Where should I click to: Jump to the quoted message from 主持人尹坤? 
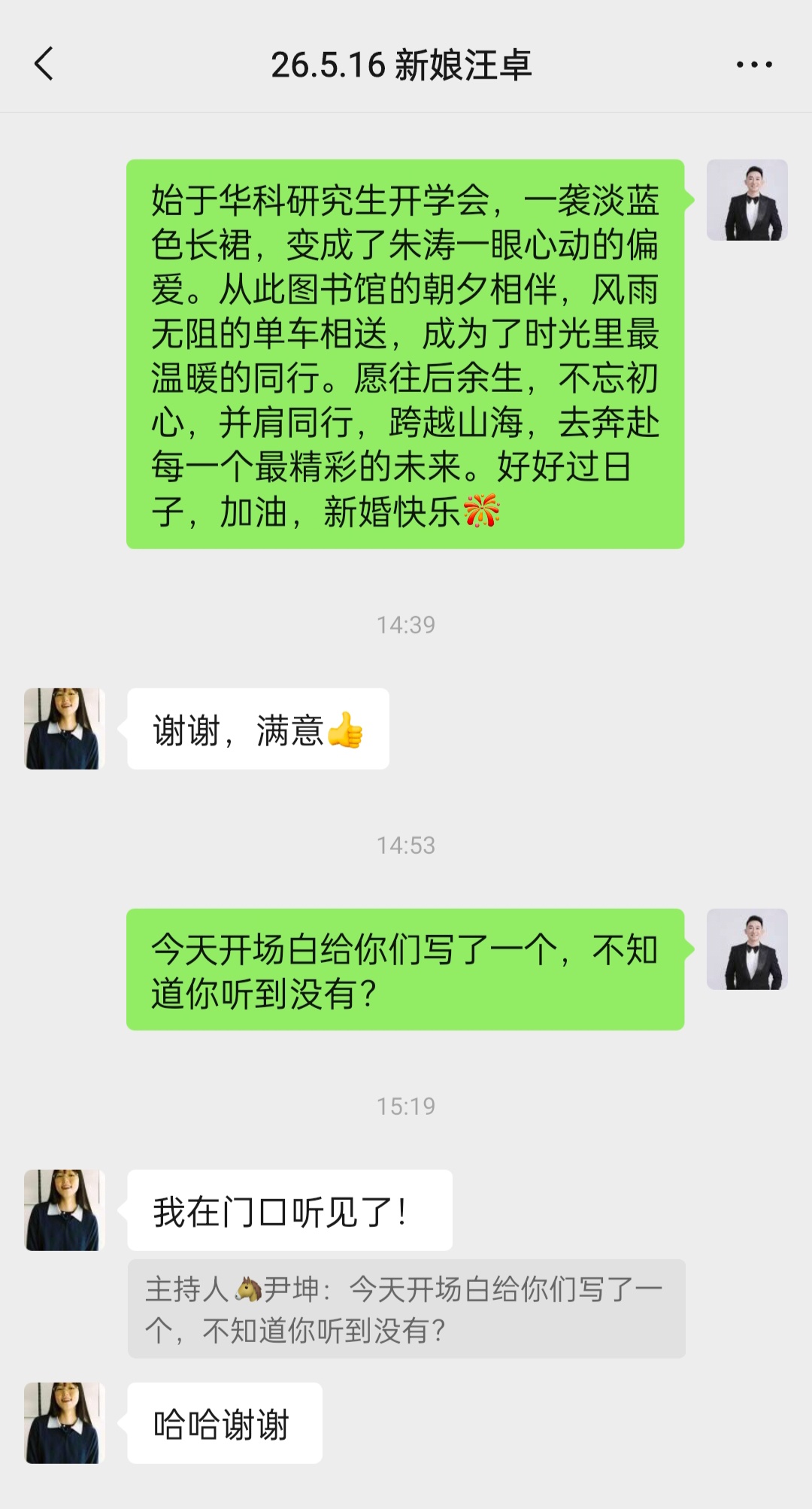point(406,1309)
